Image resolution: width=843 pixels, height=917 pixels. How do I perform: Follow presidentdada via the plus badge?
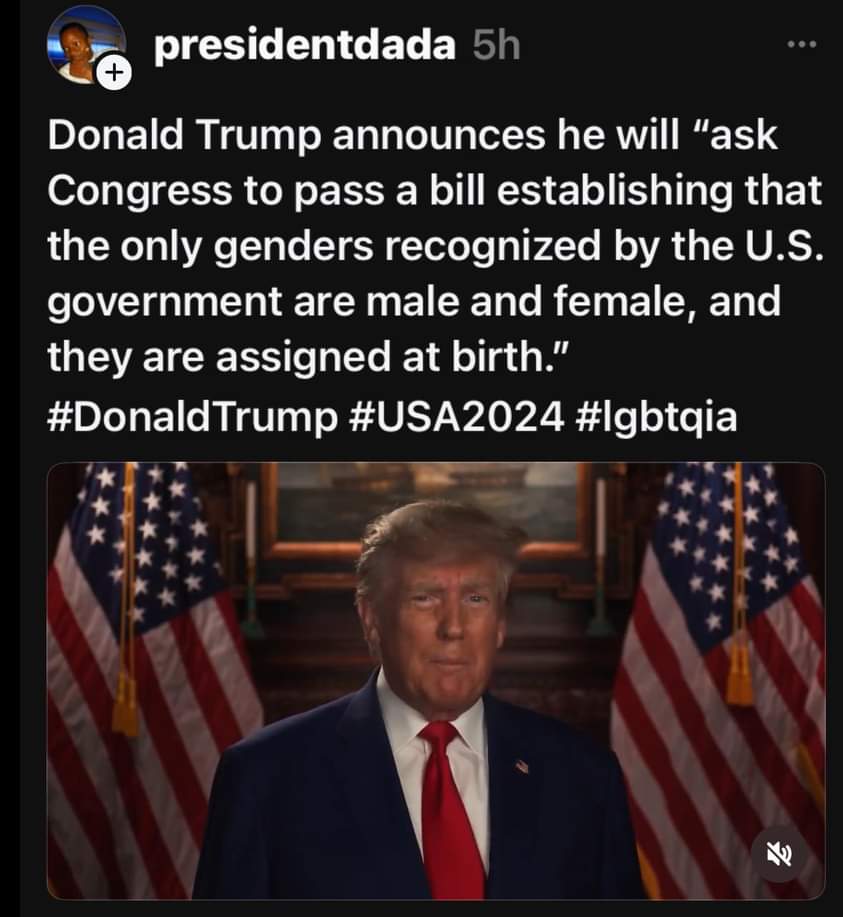pos(115,73)
